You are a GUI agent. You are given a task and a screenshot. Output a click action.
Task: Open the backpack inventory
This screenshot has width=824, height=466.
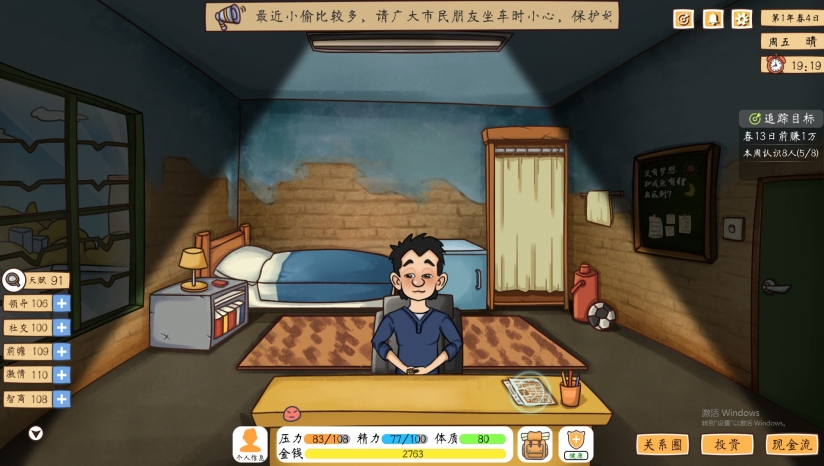pyautogui.click(x=535, y=444)
